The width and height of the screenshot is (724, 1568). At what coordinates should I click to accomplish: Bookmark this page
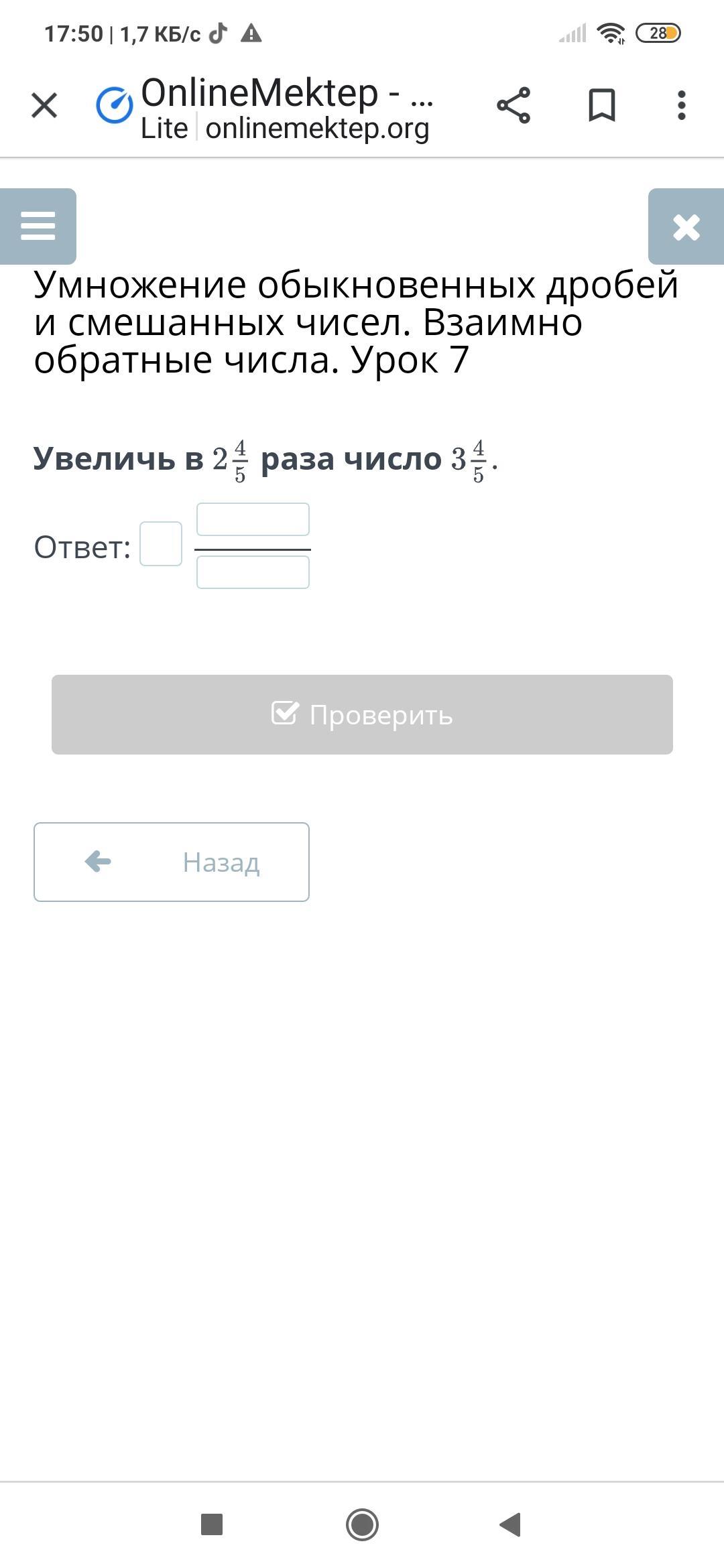click(601, 106)
